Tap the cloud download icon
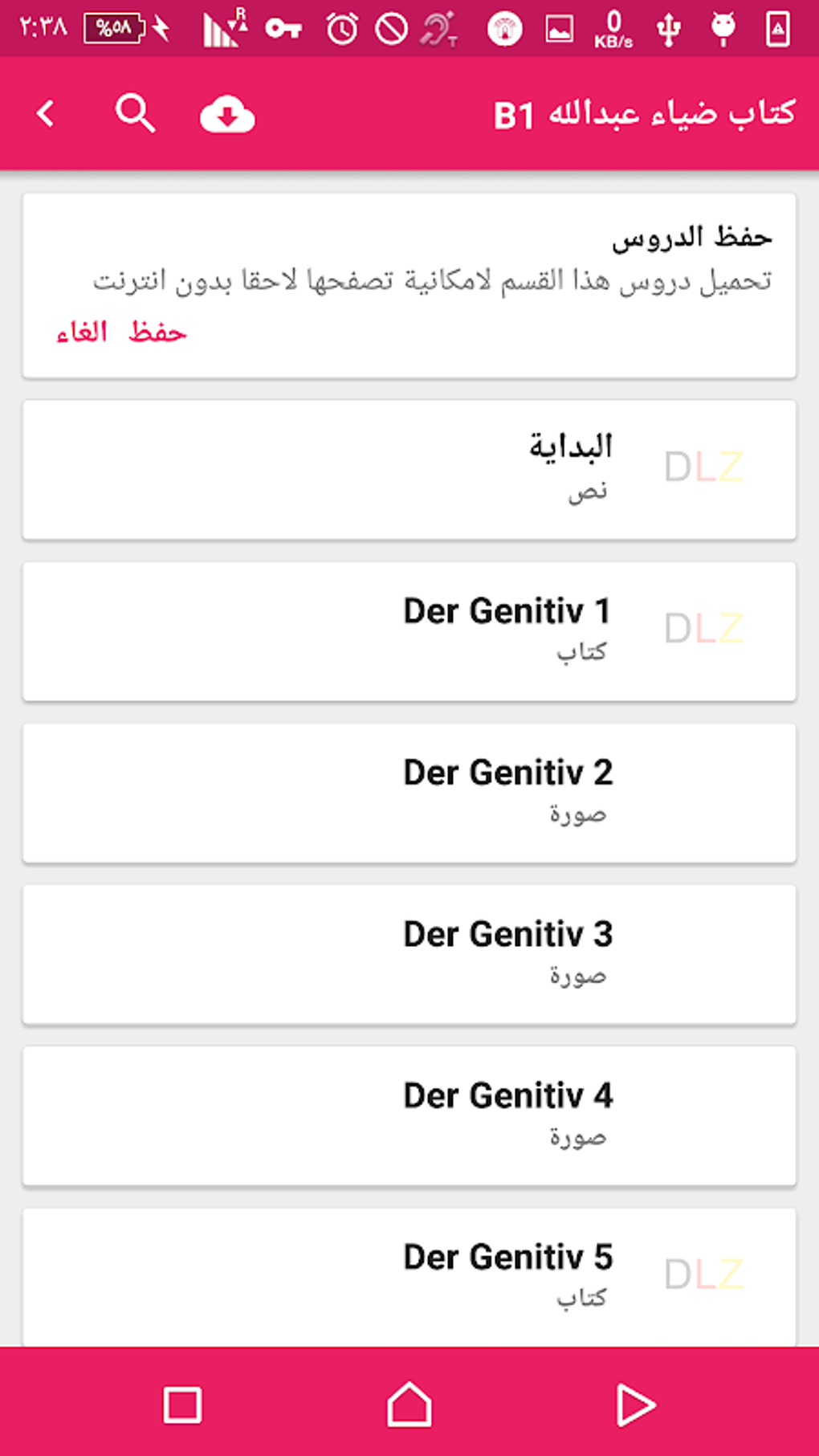 point(227,115)
